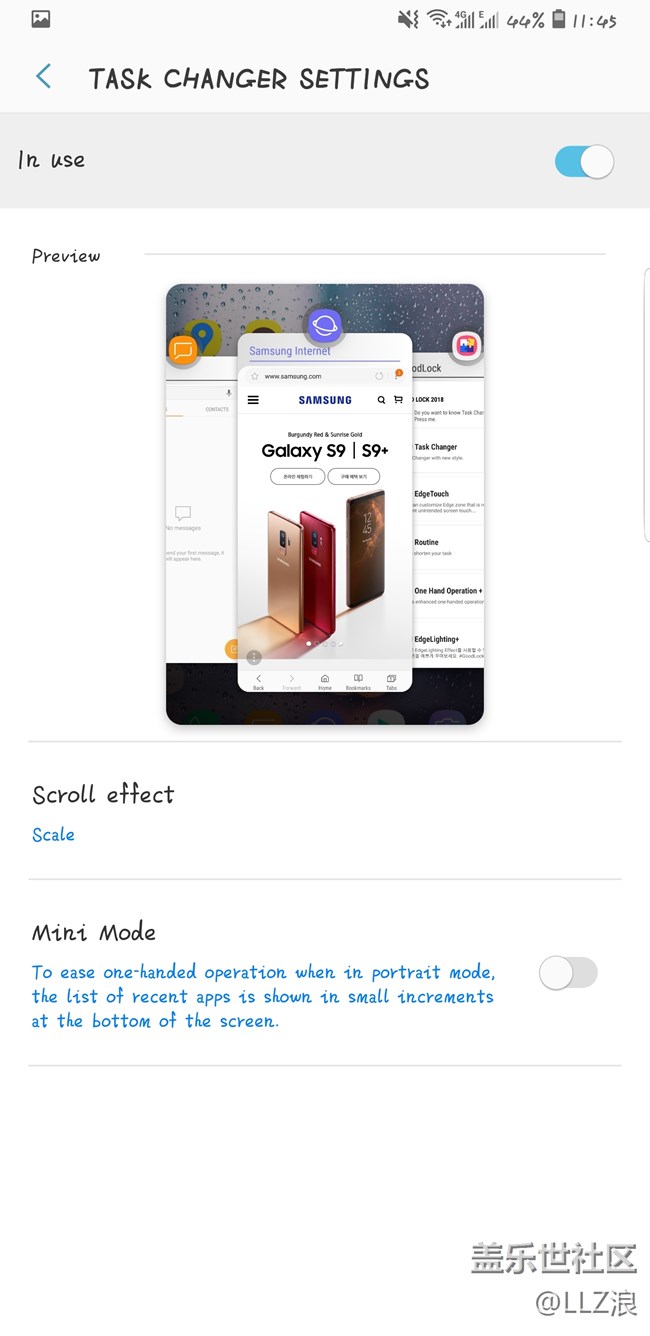Screen dimensions: 650x1336
Task: Turn off the In use switch
Action: 584,162
